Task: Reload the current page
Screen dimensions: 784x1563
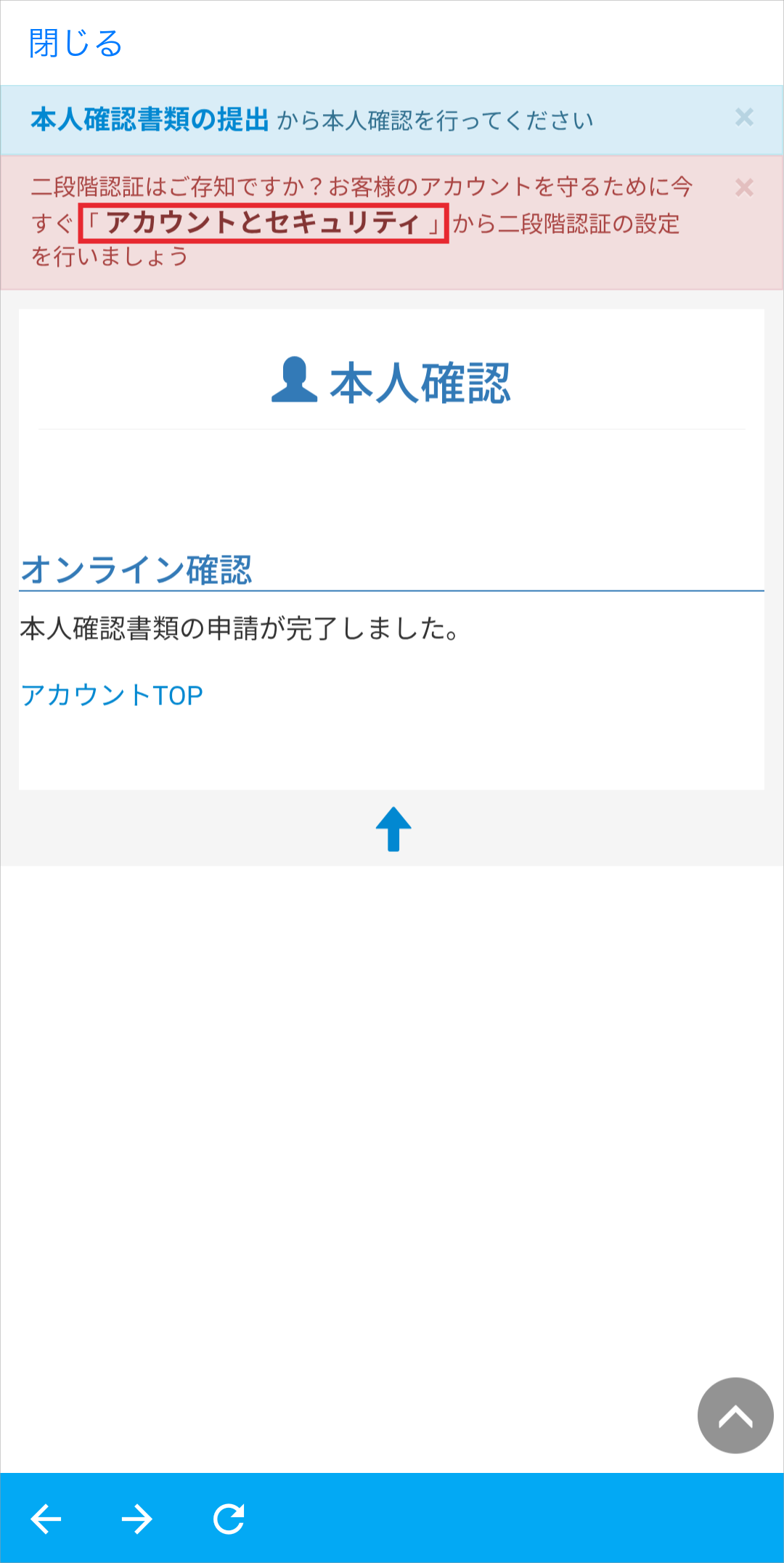Action: click(x=229, y=1519)
